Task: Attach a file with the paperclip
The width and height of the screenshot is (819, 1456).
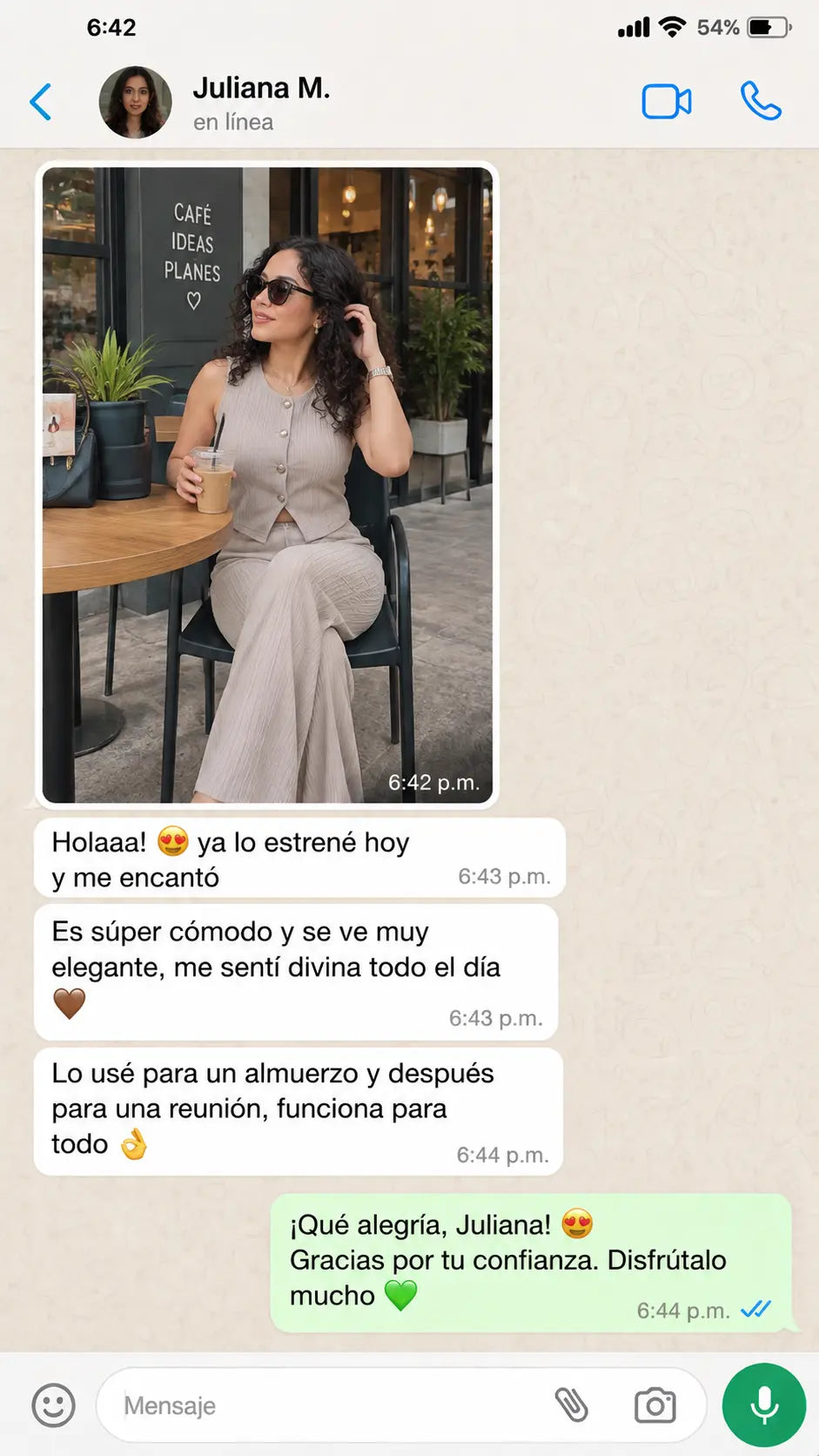Action: [x=572, y=1405]
